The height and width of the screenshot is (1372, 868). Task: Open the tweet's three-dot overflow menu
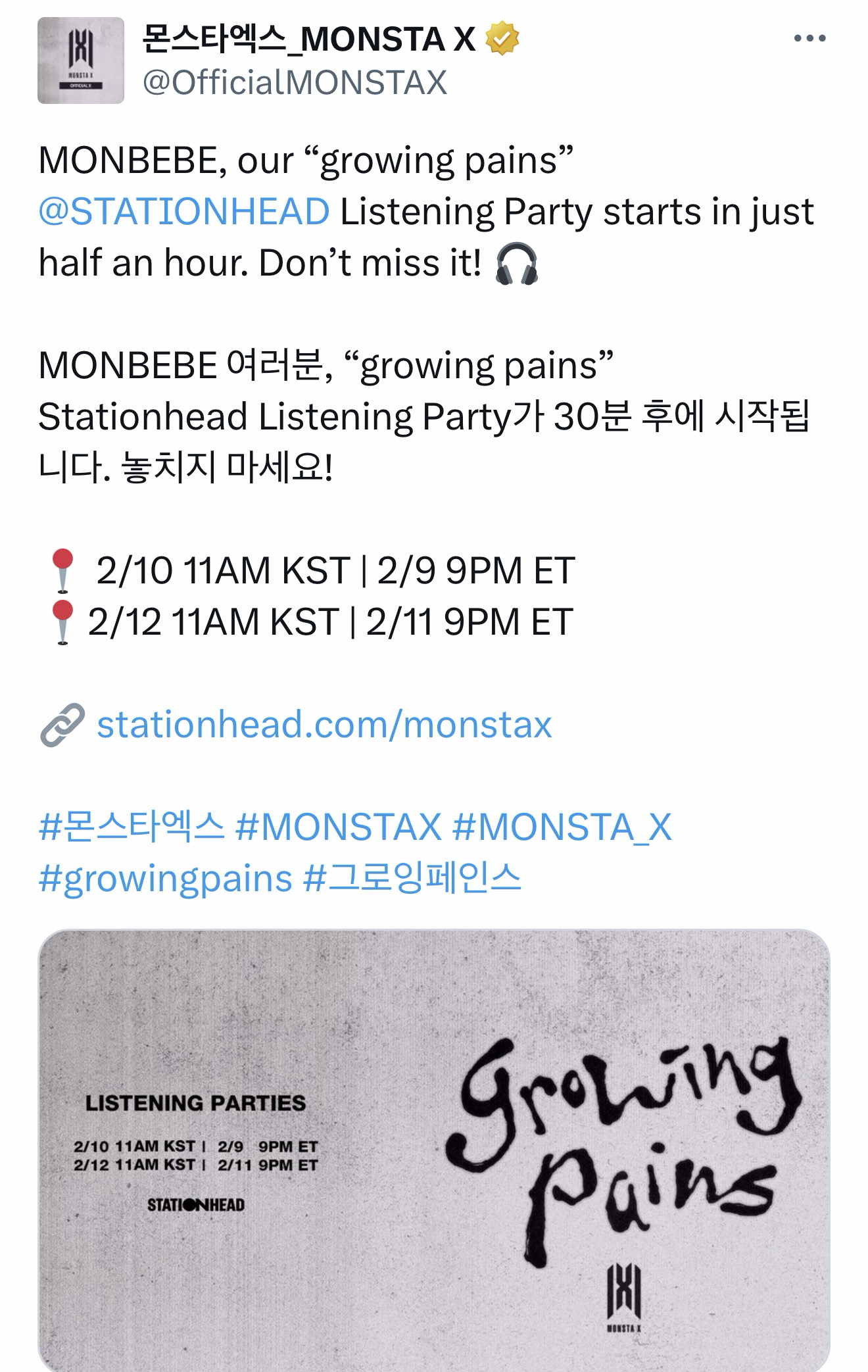click(x=809, y=39)
